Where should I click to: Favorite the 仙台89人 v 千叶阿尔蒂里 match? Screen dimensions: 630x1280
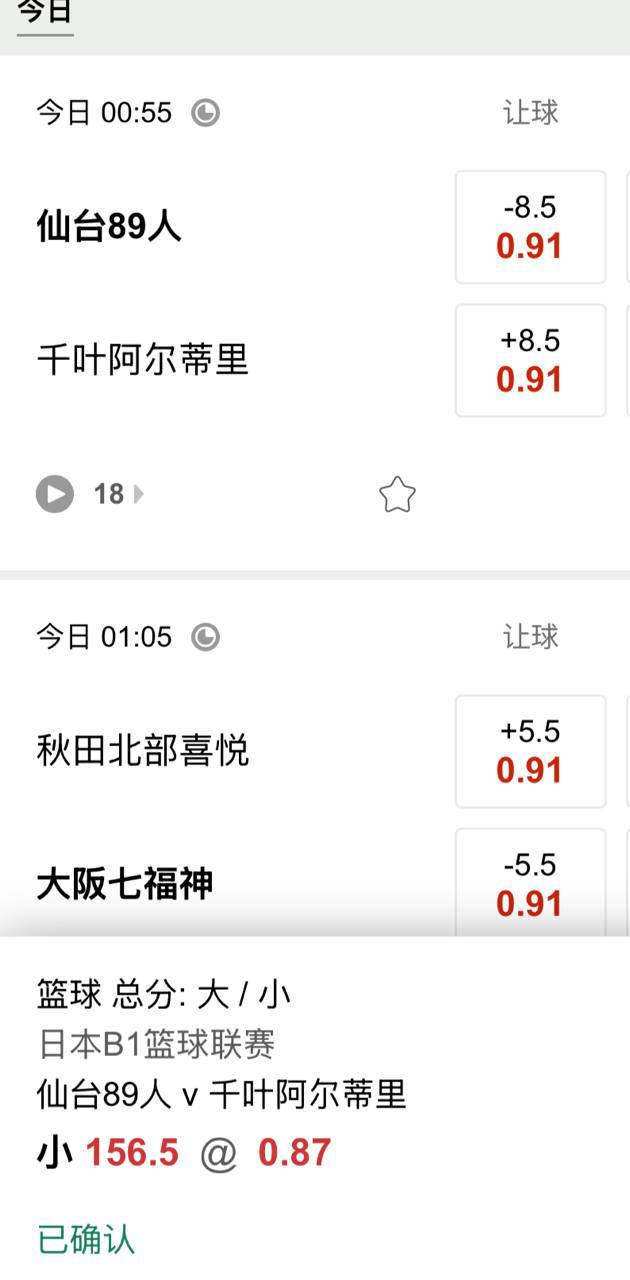[x=397, y=494]
